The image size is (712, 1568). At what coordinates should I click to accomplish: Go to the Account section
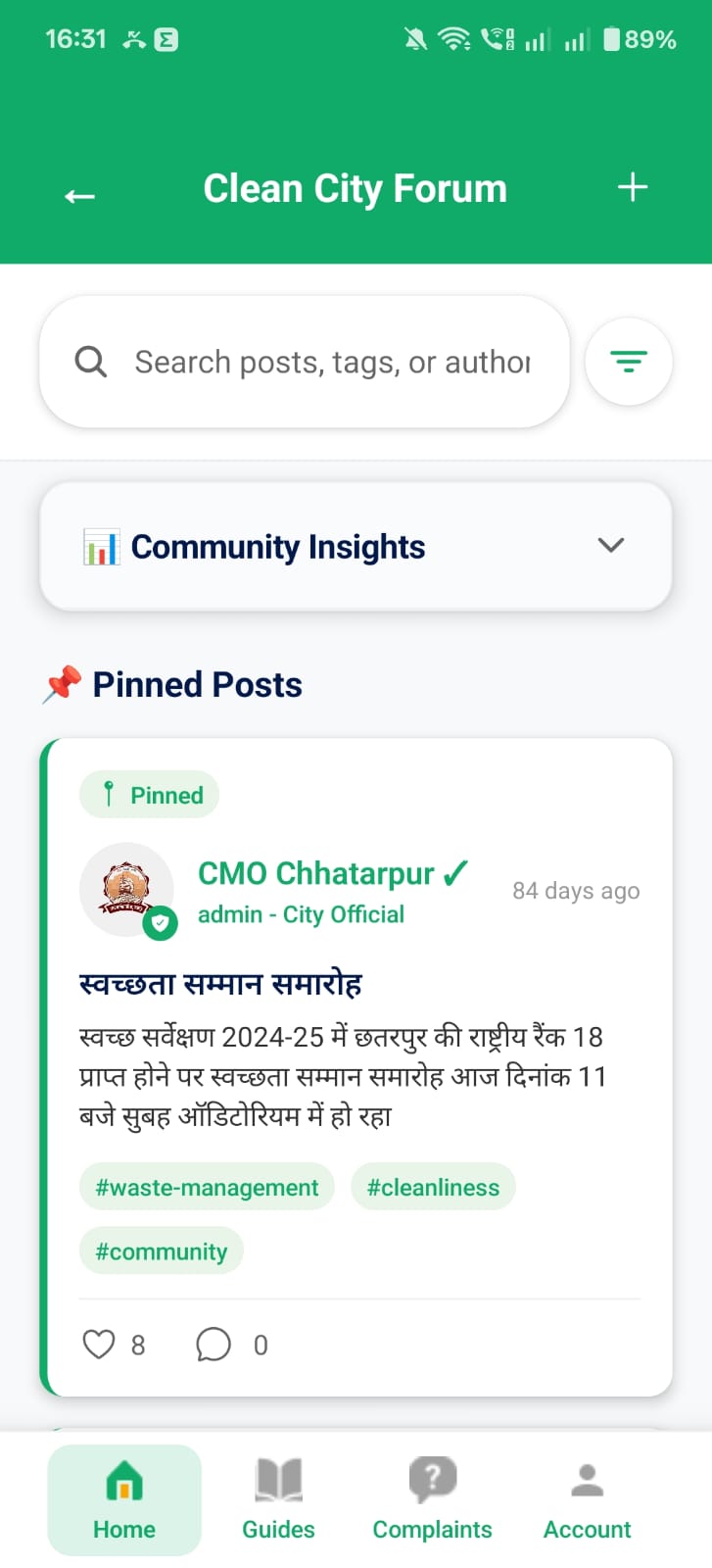click(x=587, y=1499)
